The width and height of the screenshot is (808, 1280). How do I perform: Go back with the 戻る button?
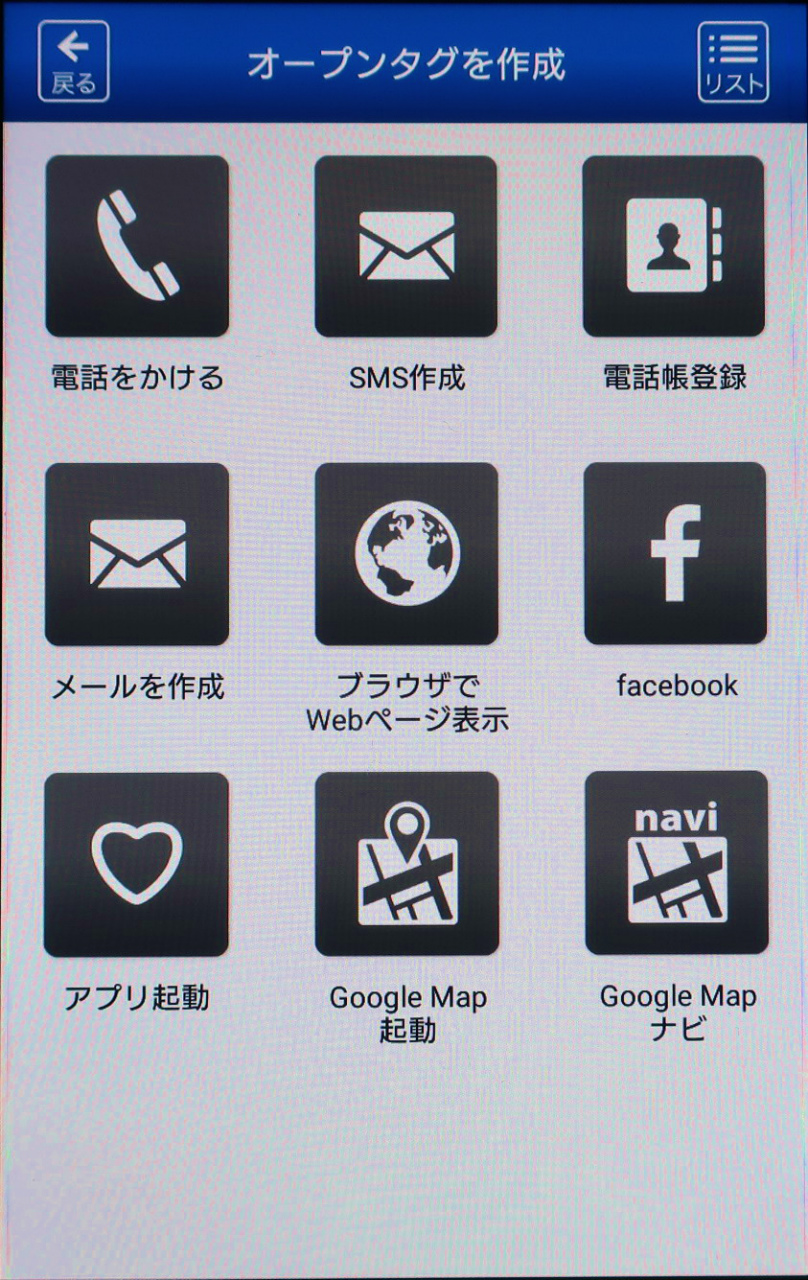(73, 62)
